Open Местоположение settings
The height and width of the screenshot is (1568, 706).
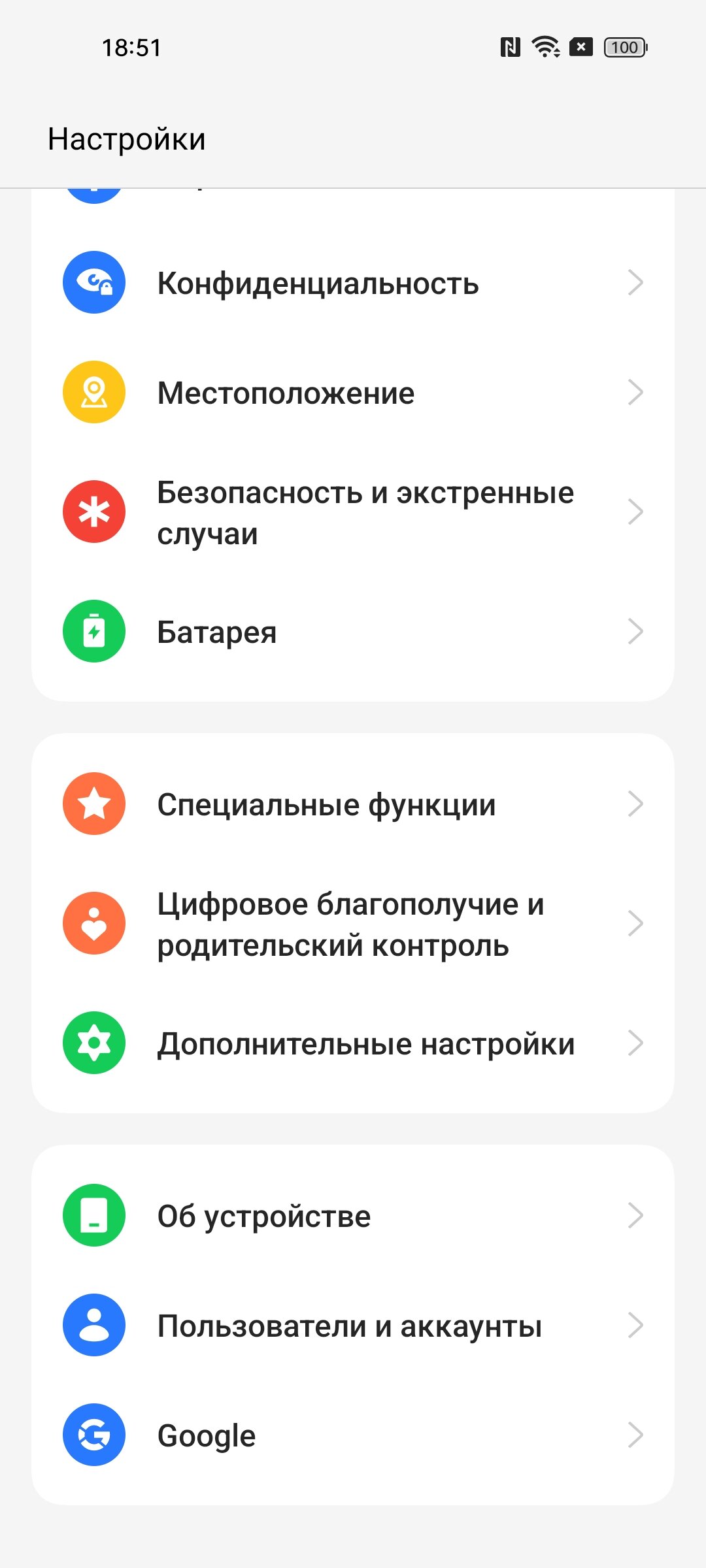tap(353, 392)
